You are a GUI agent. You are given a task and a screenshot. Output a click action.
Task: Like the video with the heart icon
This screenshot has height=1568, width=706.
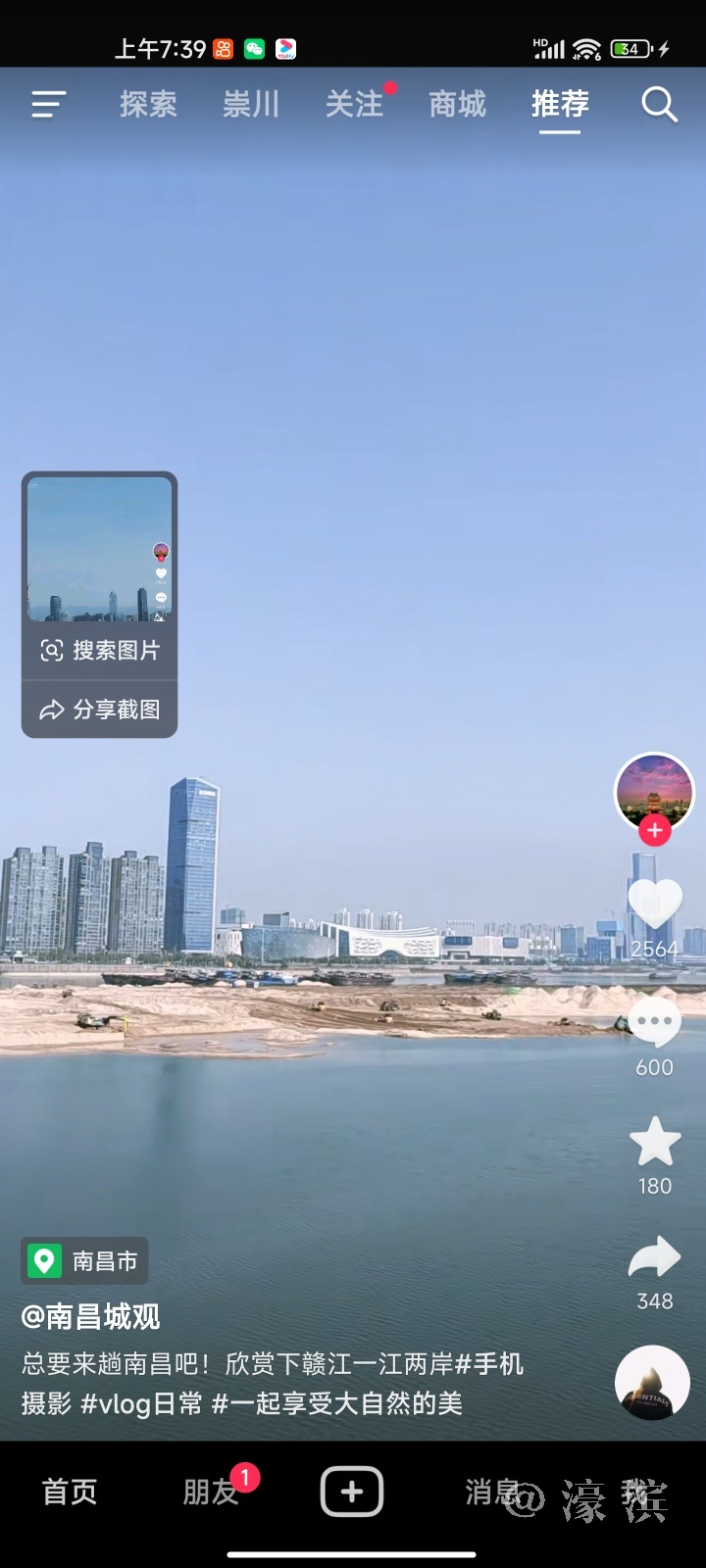(x=654, y=904)
